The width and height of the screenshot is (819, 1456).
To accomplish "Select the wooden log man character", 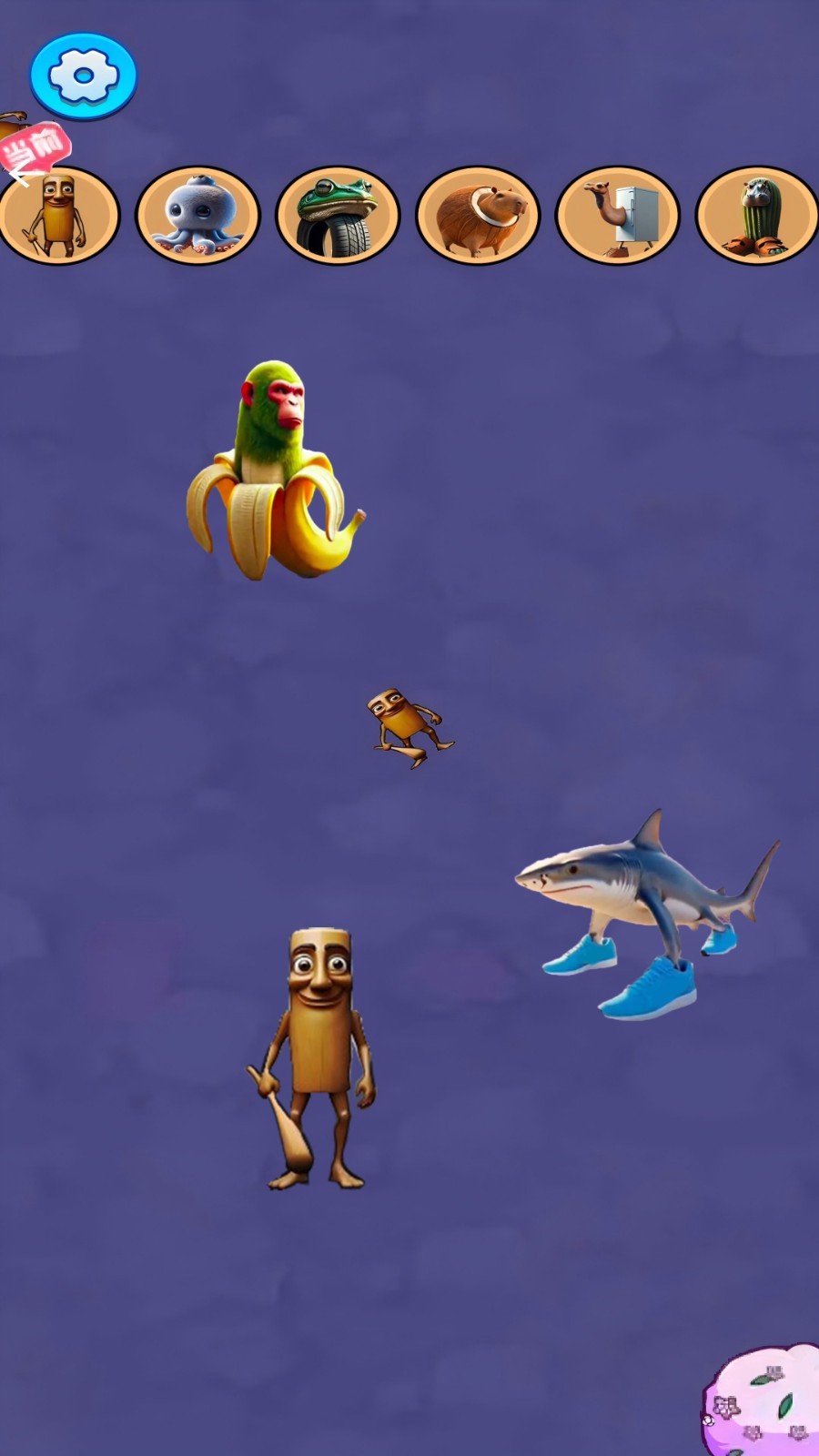I will [x=58, y=216].
